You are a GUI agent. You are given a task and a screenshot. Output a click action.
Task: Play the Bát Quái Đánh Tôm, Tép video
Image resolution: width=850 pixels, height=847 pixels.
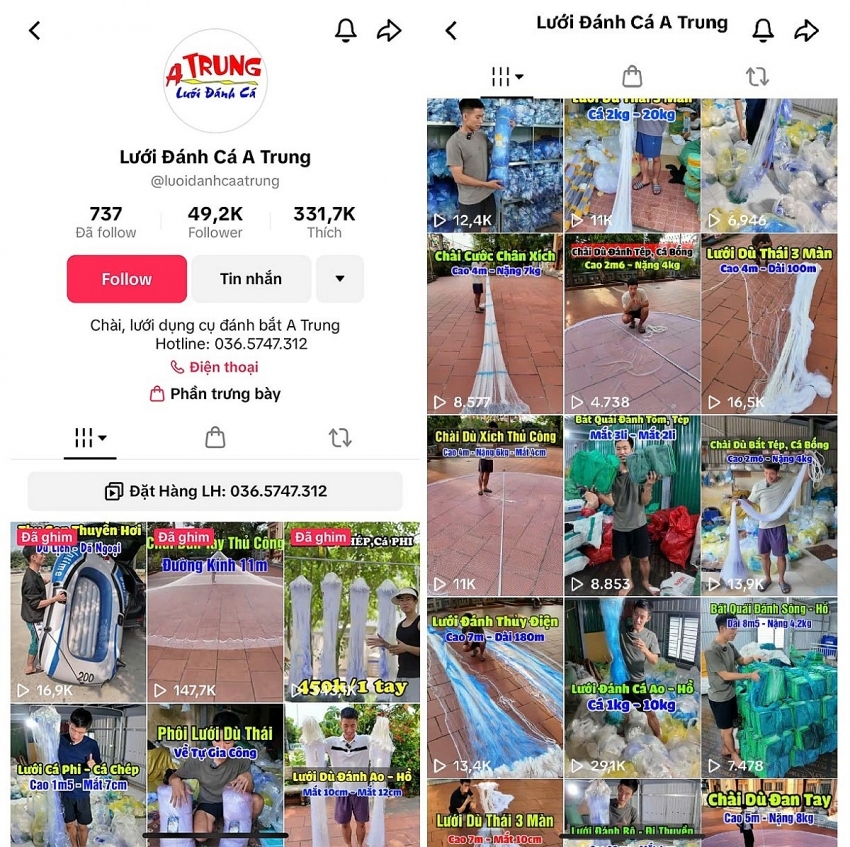point(631,506)
